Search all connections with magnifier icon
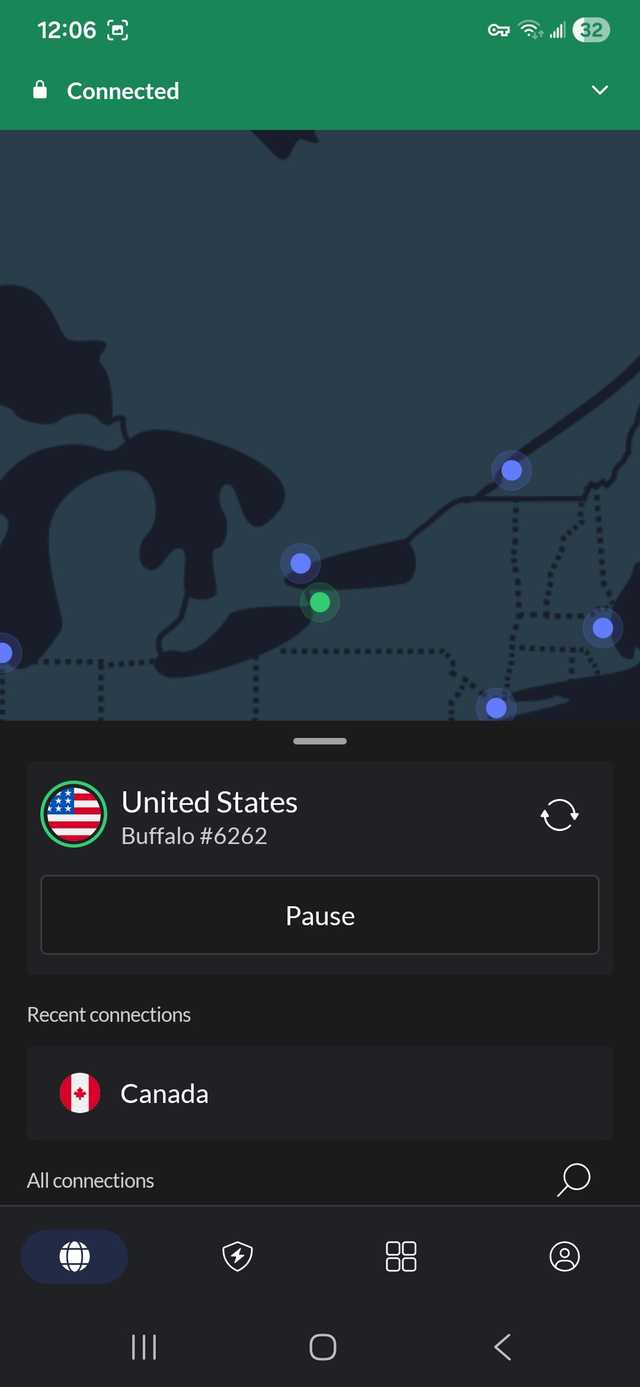The width and height of the screenshot is (640, 1387). point(574,1179)
